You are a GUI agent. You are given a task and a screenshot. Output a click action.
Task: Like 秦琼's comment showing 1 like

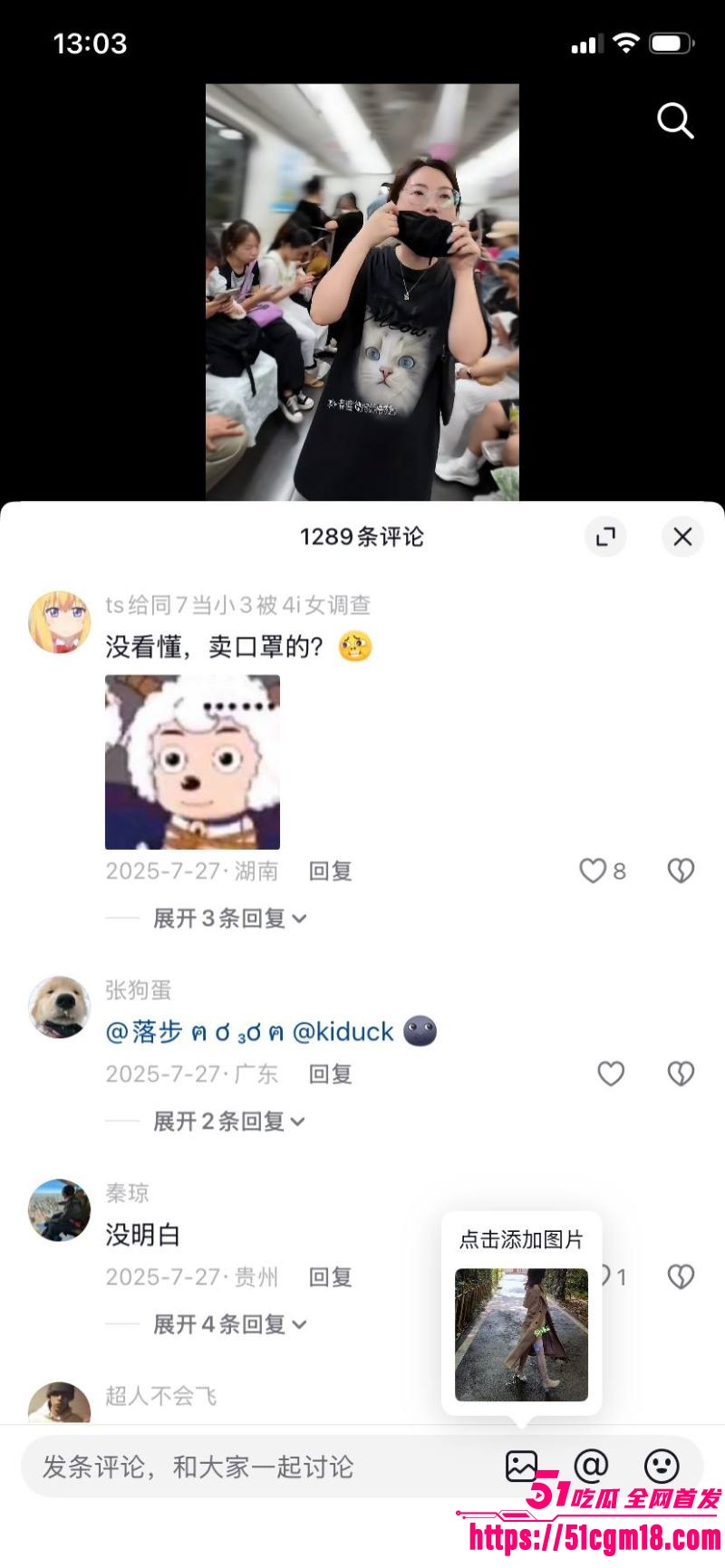click(x=598, y=1276)
